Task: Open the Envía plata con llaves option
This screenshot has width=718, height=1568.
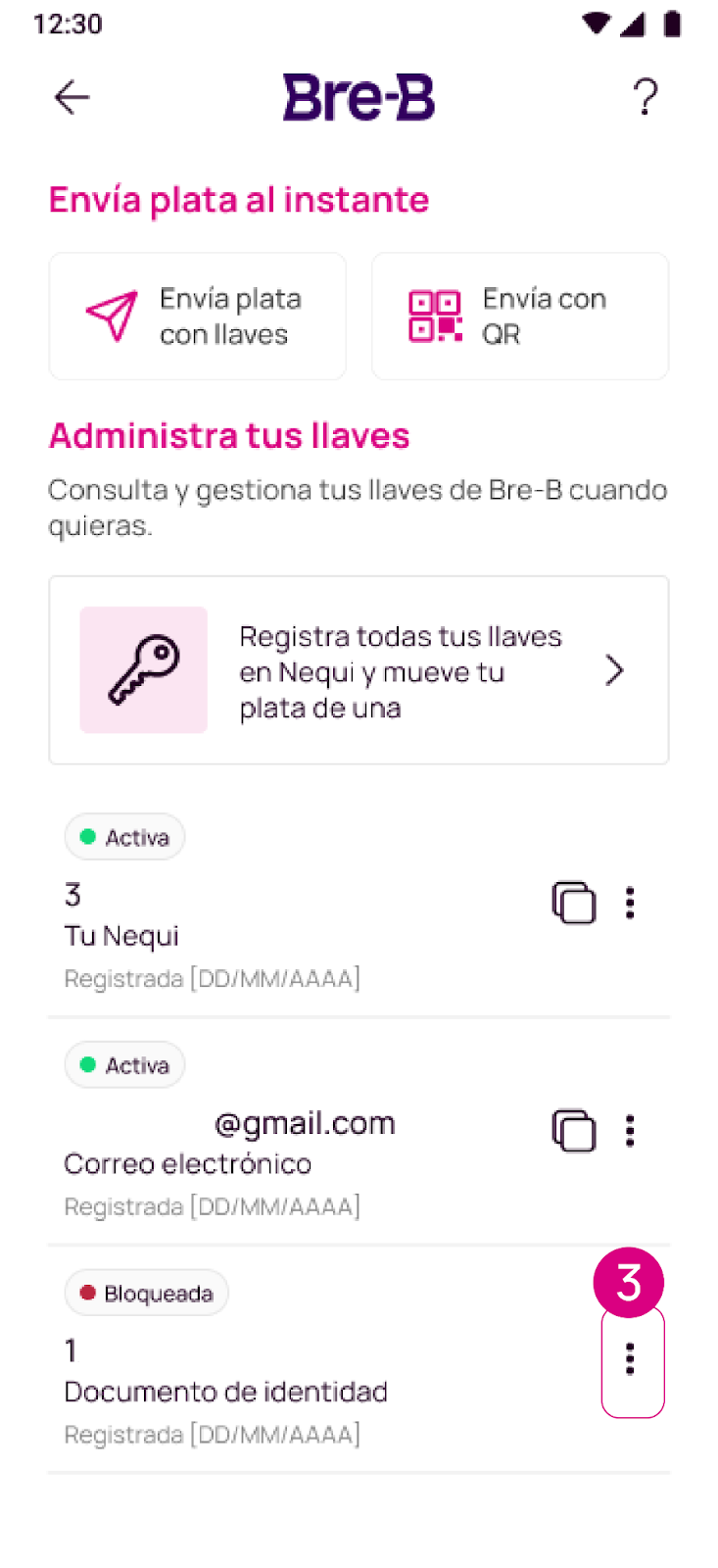Action: (x=197, y=316)
